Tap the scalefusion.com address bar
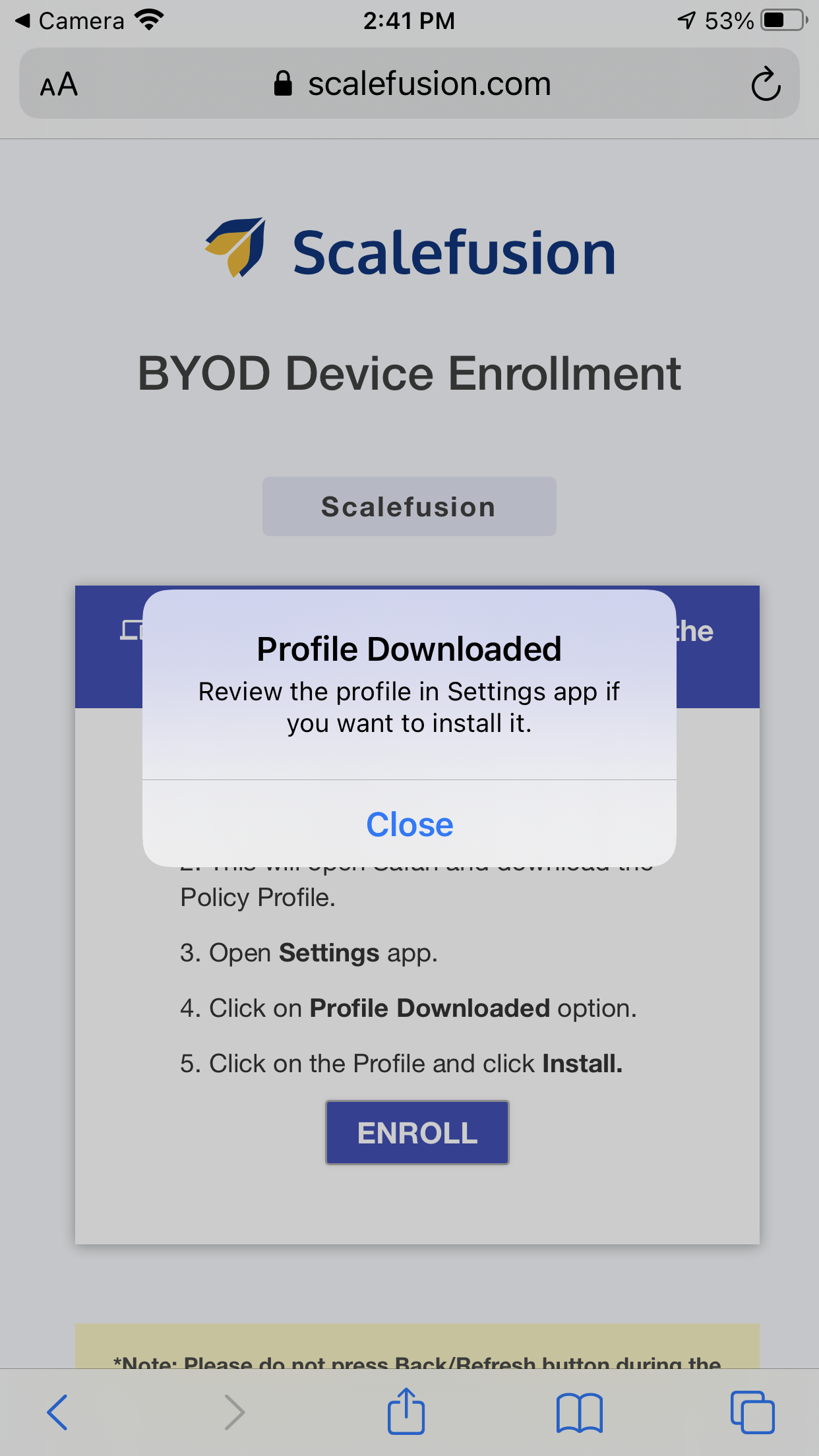This screenshot has height=1456, width=819. click(412, 84)
